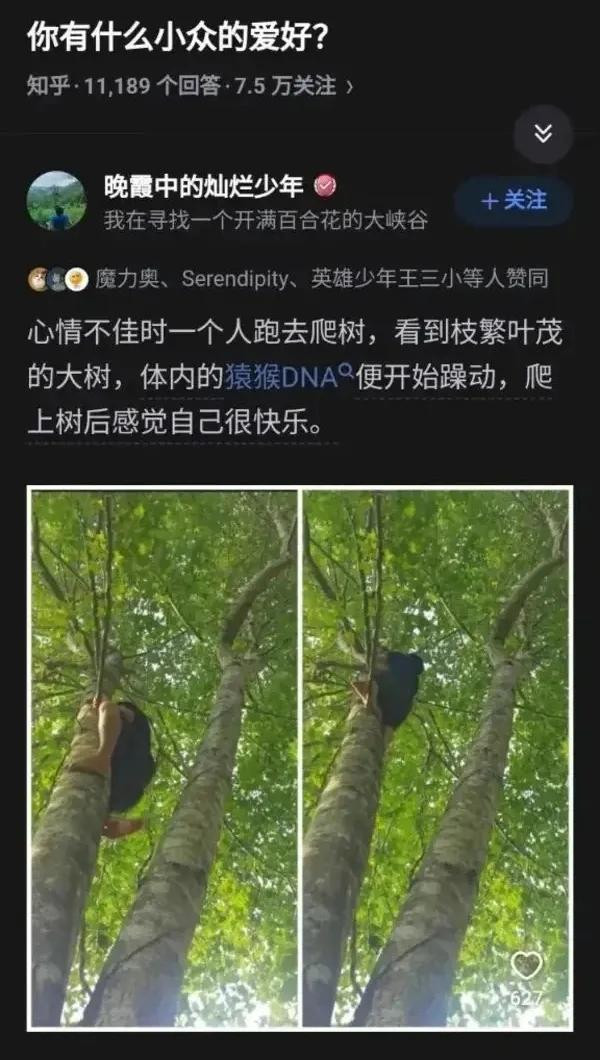Open question details via 7.5 万关注 chevron
600x1060 pixels.
[x=349, y=87]
